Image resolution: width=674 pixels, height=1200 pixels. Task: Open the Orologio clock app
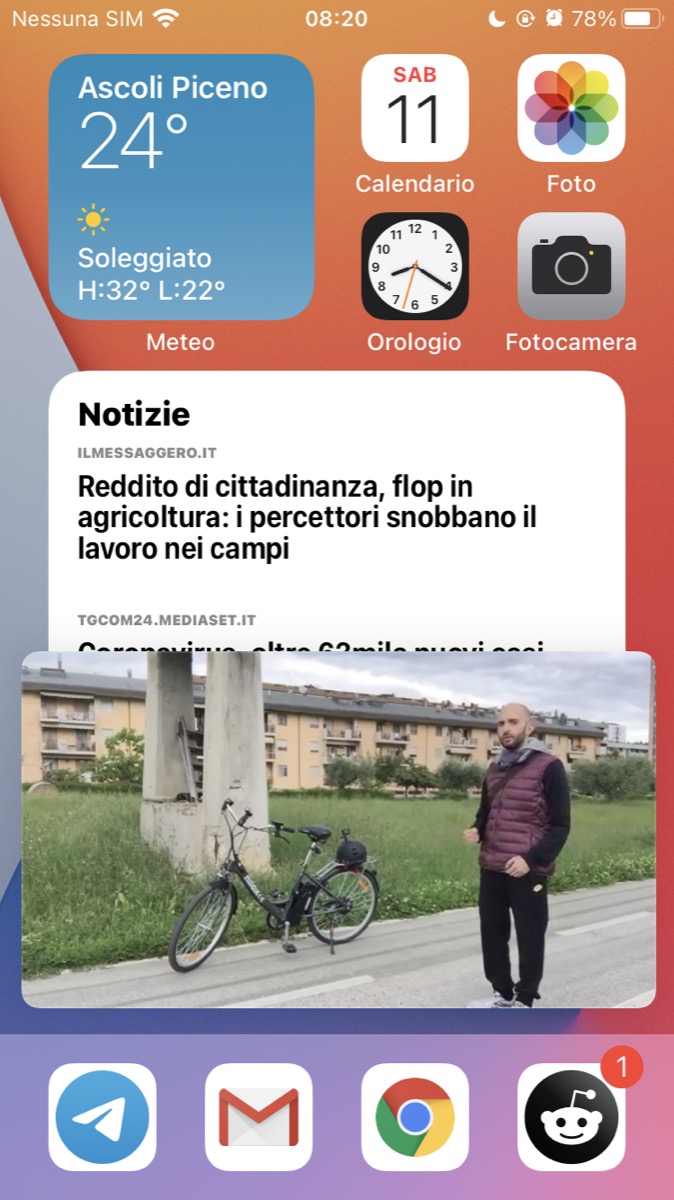tap(414, 266)
